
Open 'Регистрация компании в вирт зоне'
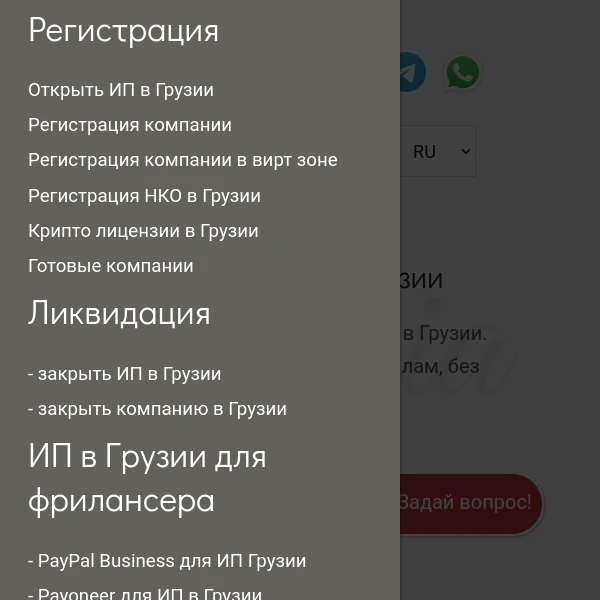(183, 160)
